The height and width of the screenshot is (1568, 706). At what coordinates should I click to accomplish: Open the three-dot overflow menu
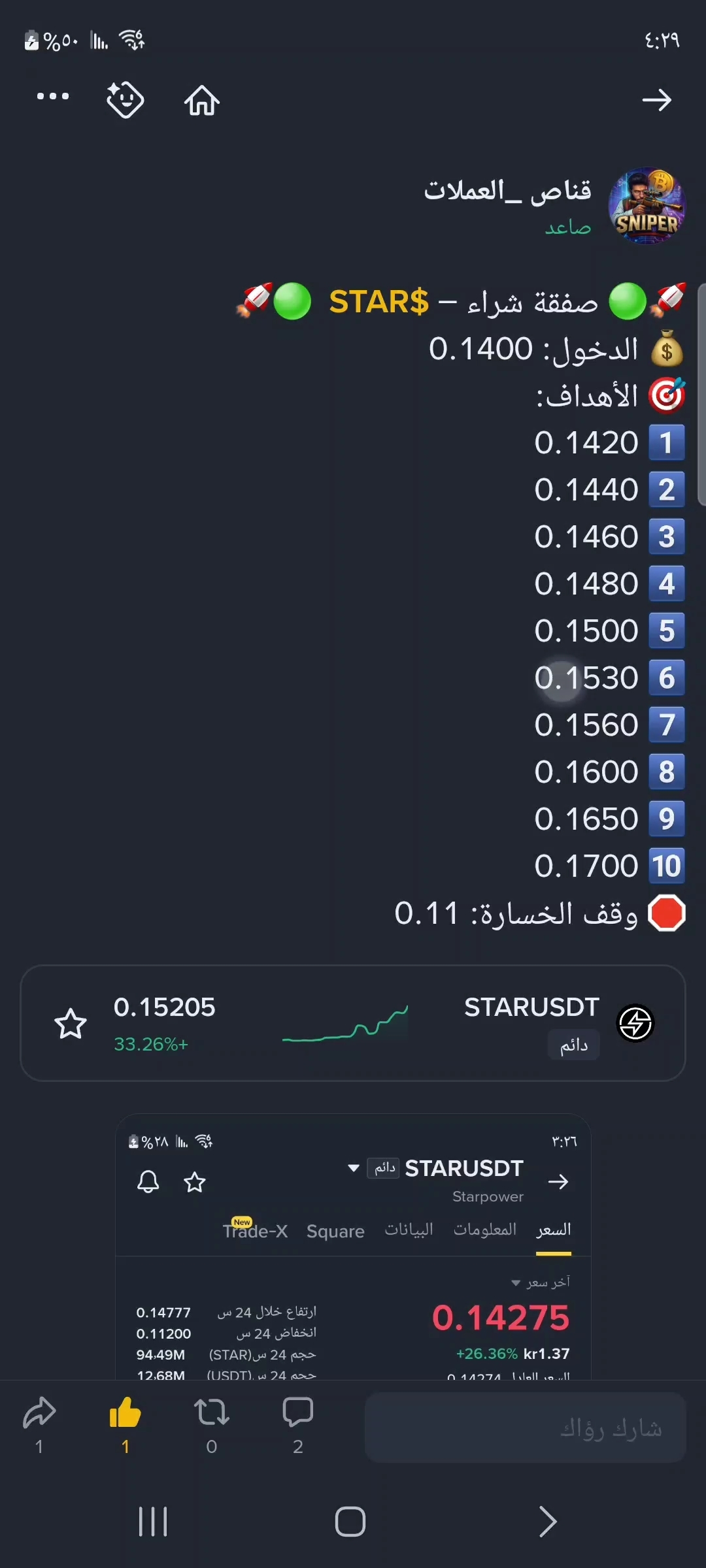point(53,96)
